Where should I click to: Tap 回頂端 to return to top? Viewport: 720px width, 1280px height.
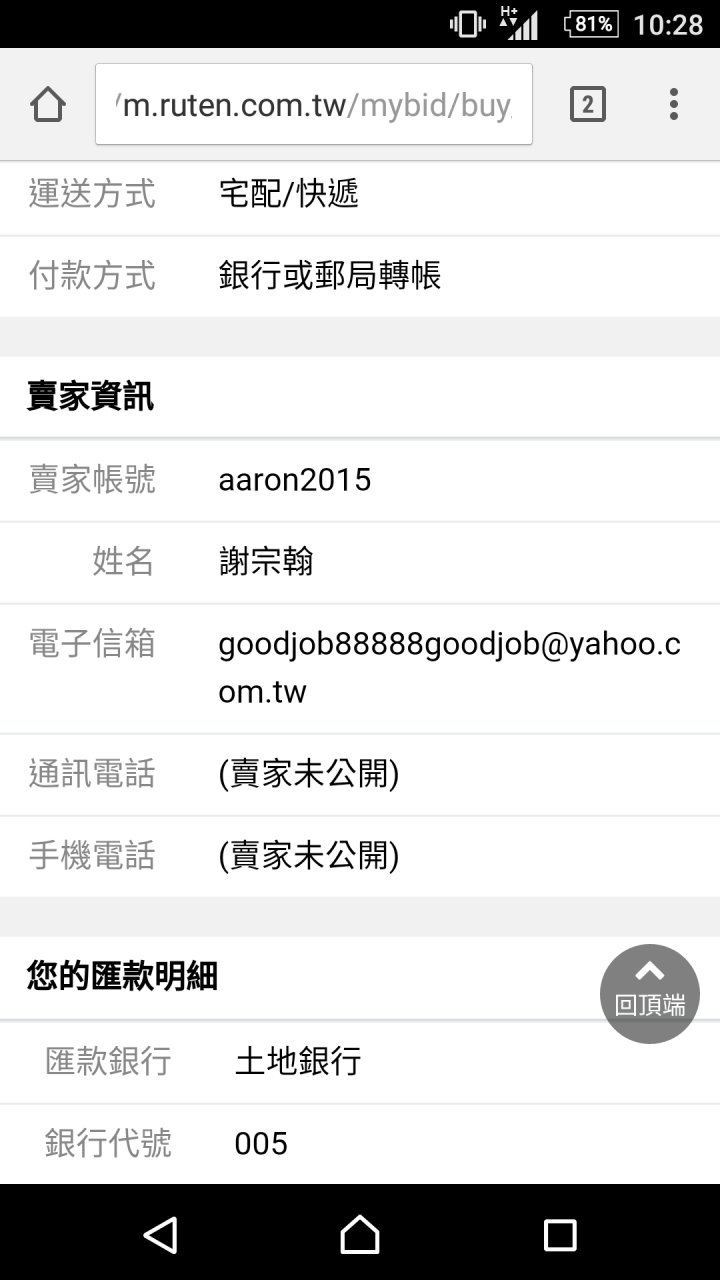[x=649, y=993]
